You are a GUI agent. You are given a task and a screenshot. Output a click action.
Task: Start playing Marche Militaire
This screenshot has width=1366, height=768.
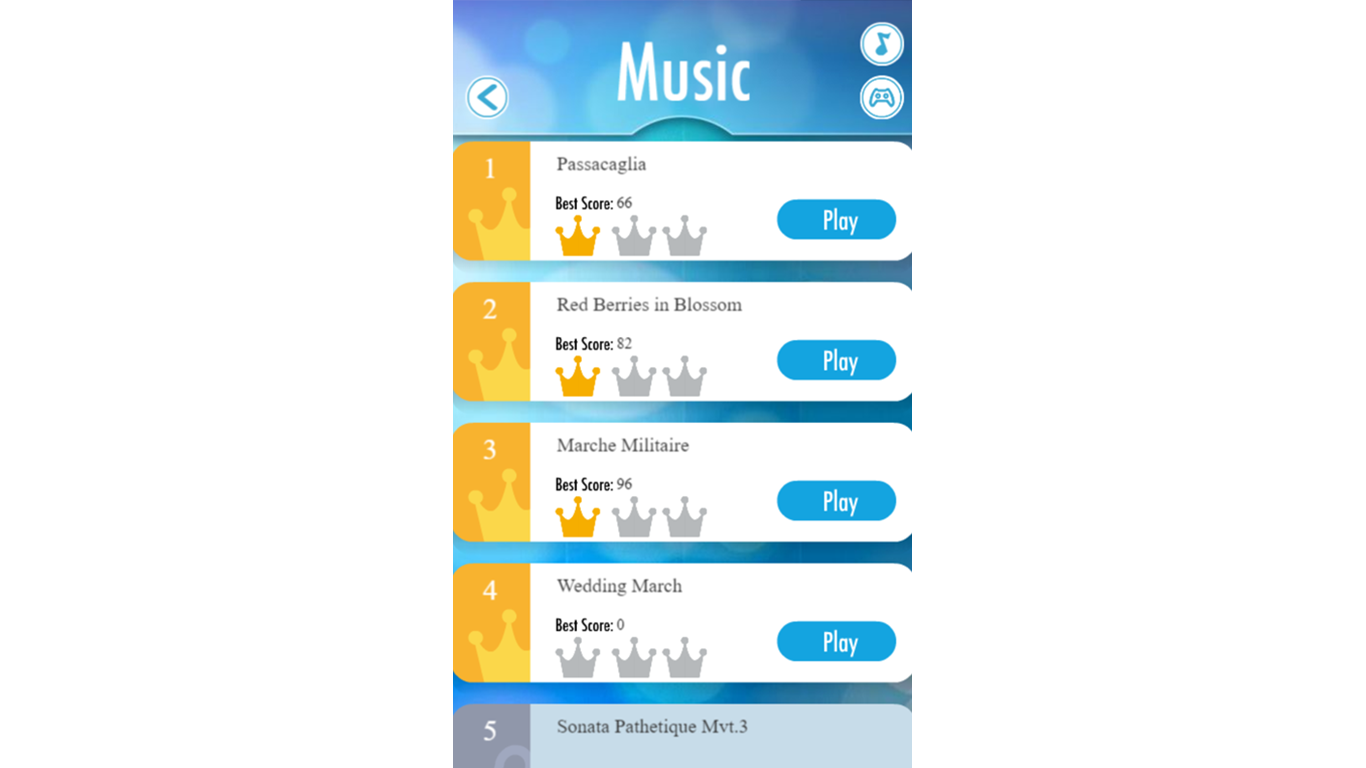pos(836,501)
